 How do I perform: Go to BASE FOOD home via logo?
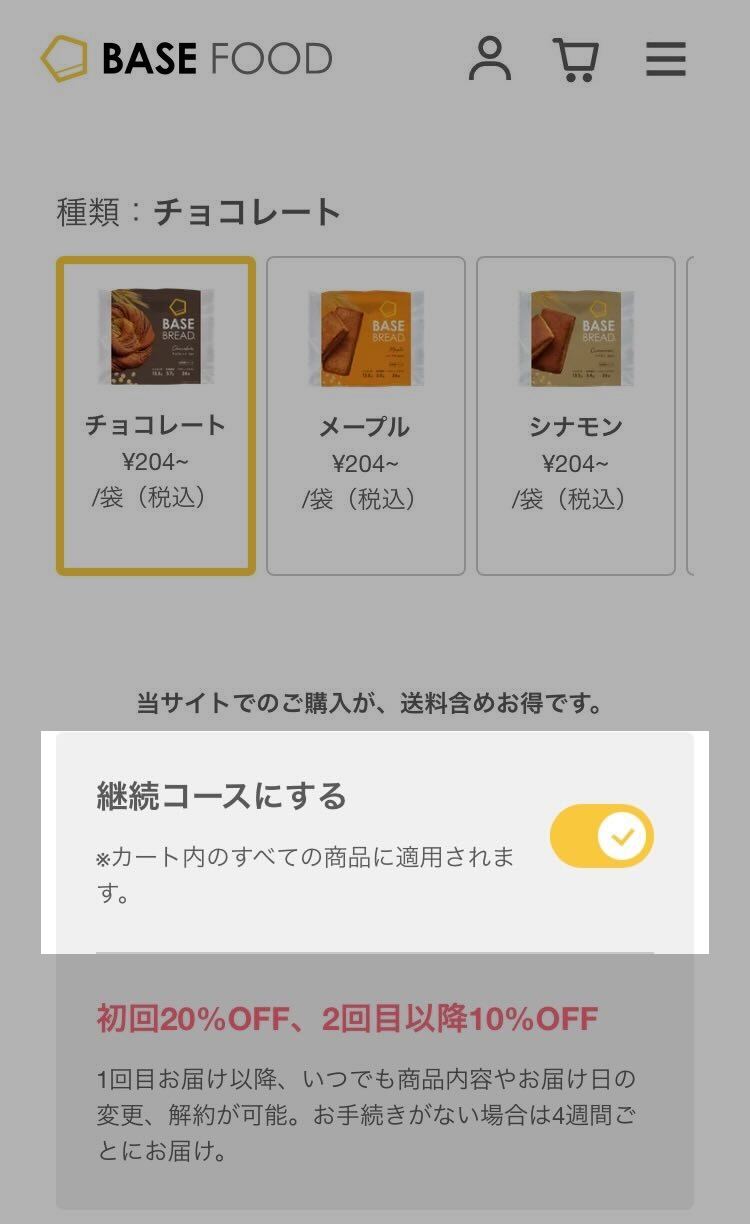coord(187,59)
